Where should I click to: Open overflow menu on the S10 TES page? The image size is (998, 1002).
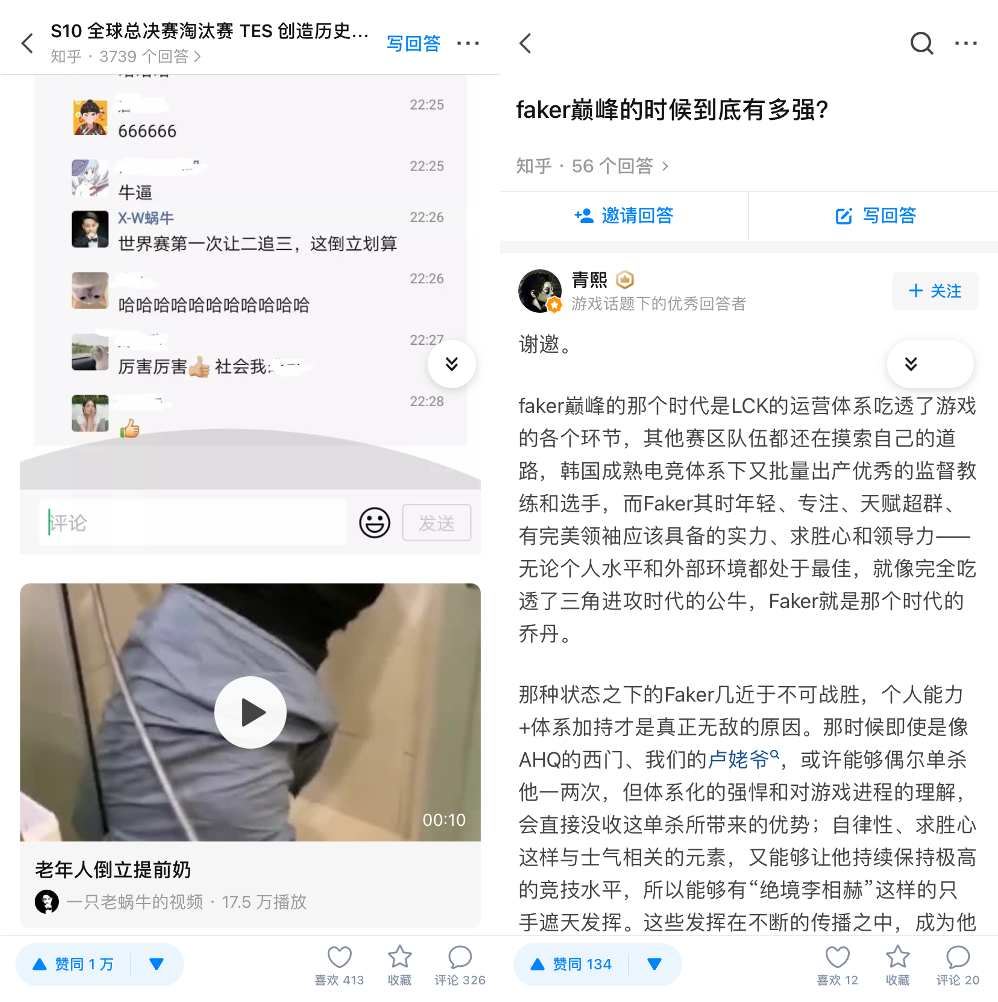pos(468,43)
